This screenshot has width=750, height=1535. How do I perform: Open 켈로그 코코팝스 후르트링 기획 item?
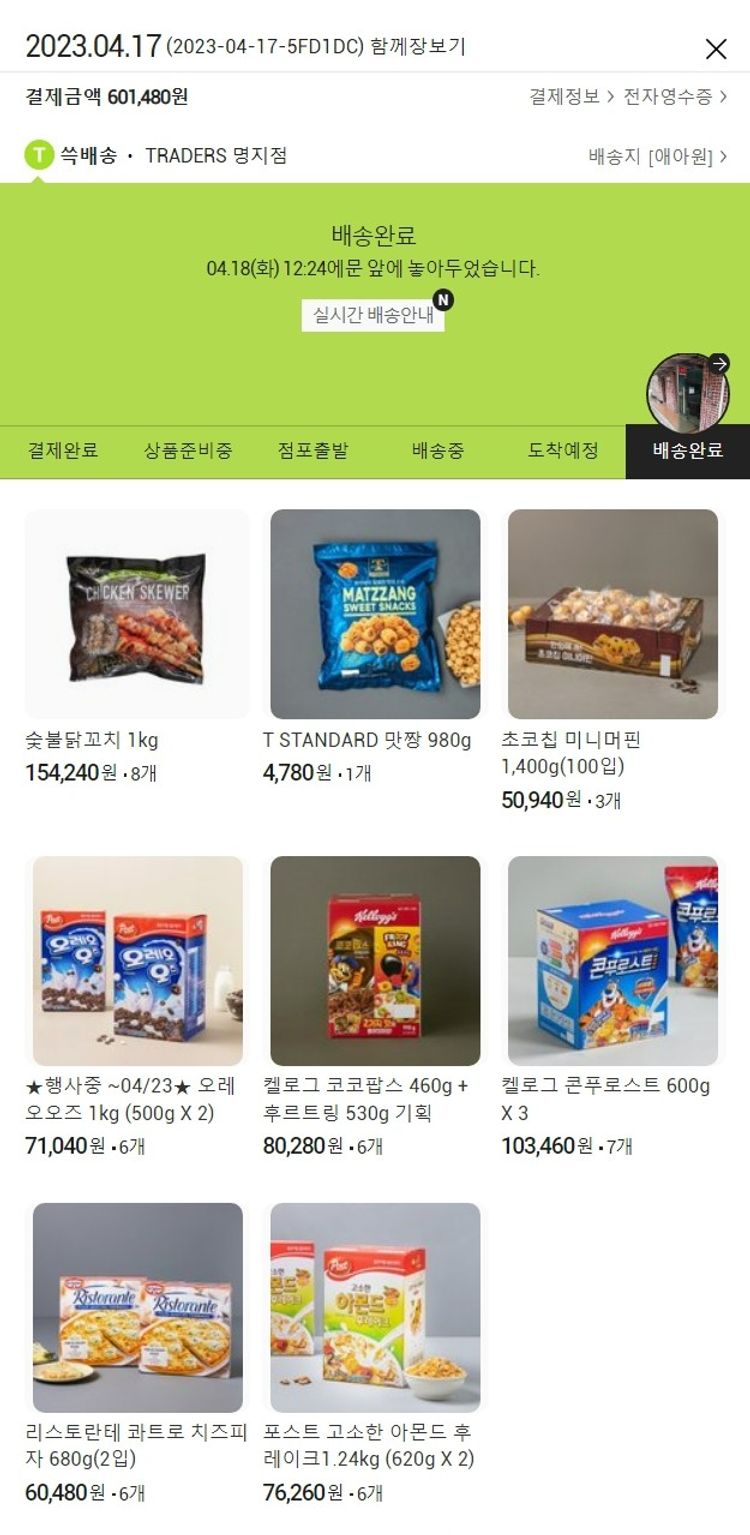click(375, 961)
